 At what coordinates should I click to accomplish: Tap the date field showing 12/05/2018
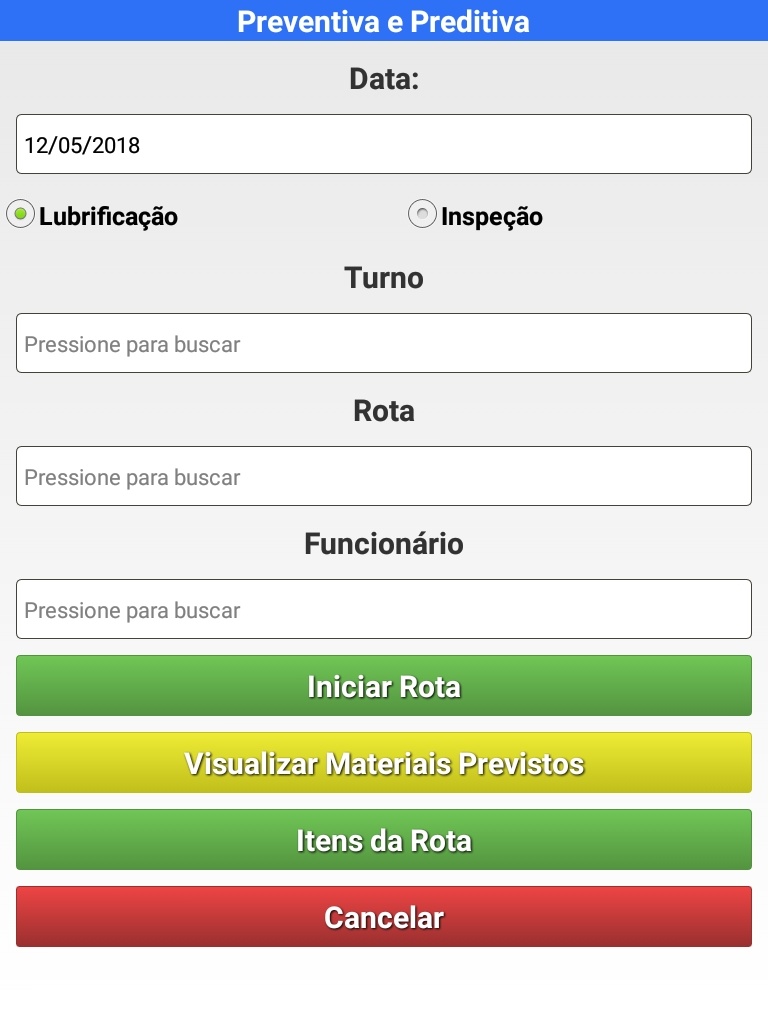(x=384, y=144)
